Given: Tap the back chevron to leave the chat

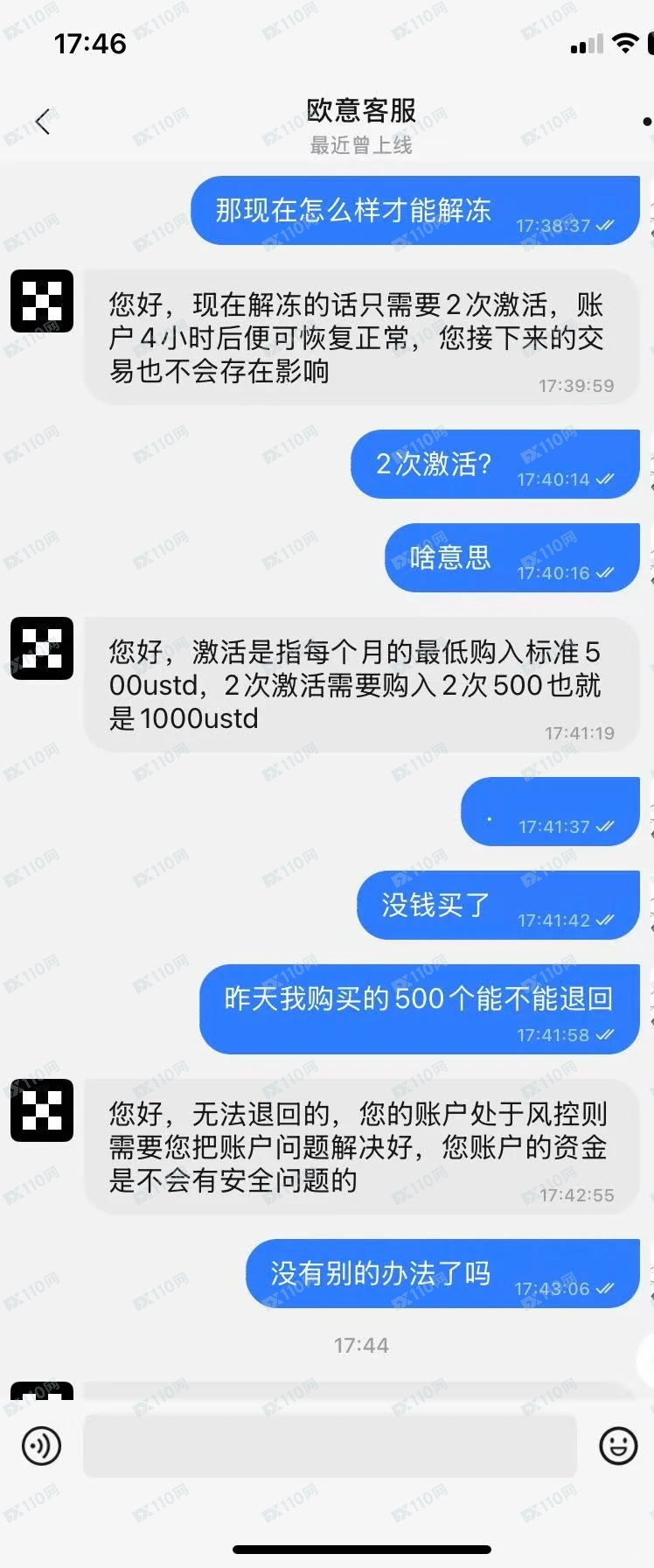Looking at the screenshot, I should (x=43, y=121).
